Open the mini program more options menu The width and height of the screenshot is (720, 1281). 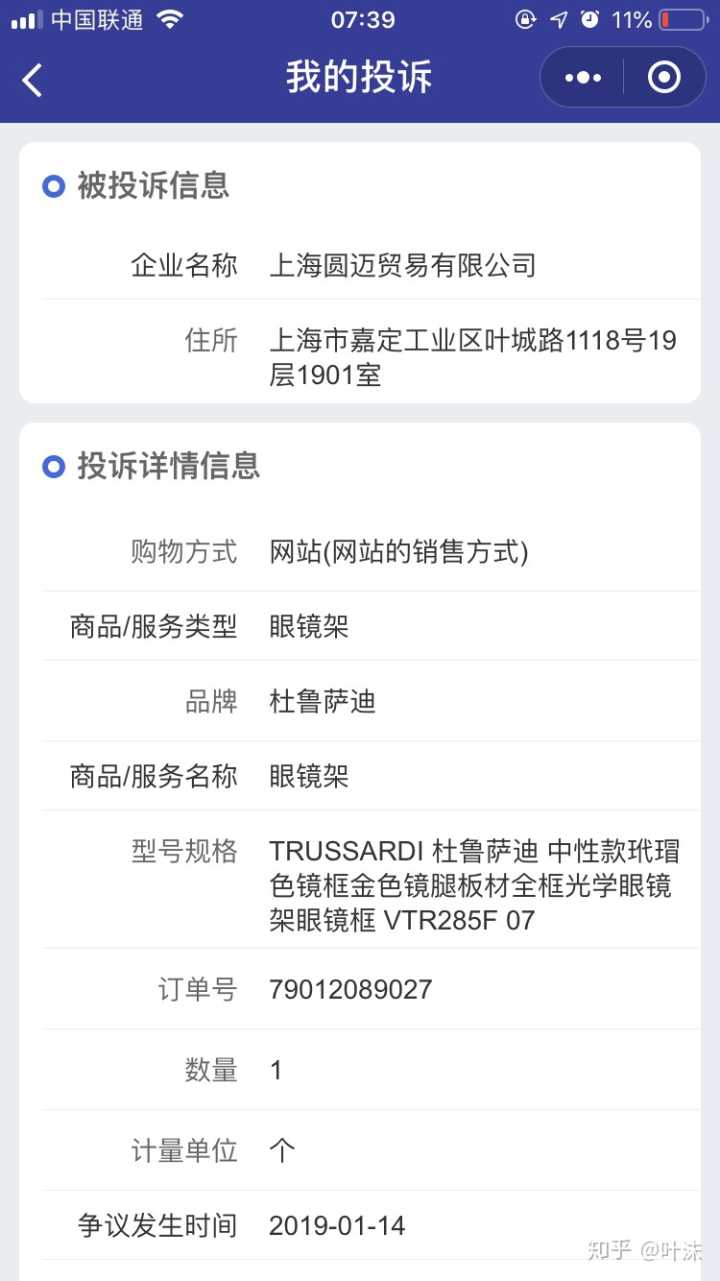point(583,78)
